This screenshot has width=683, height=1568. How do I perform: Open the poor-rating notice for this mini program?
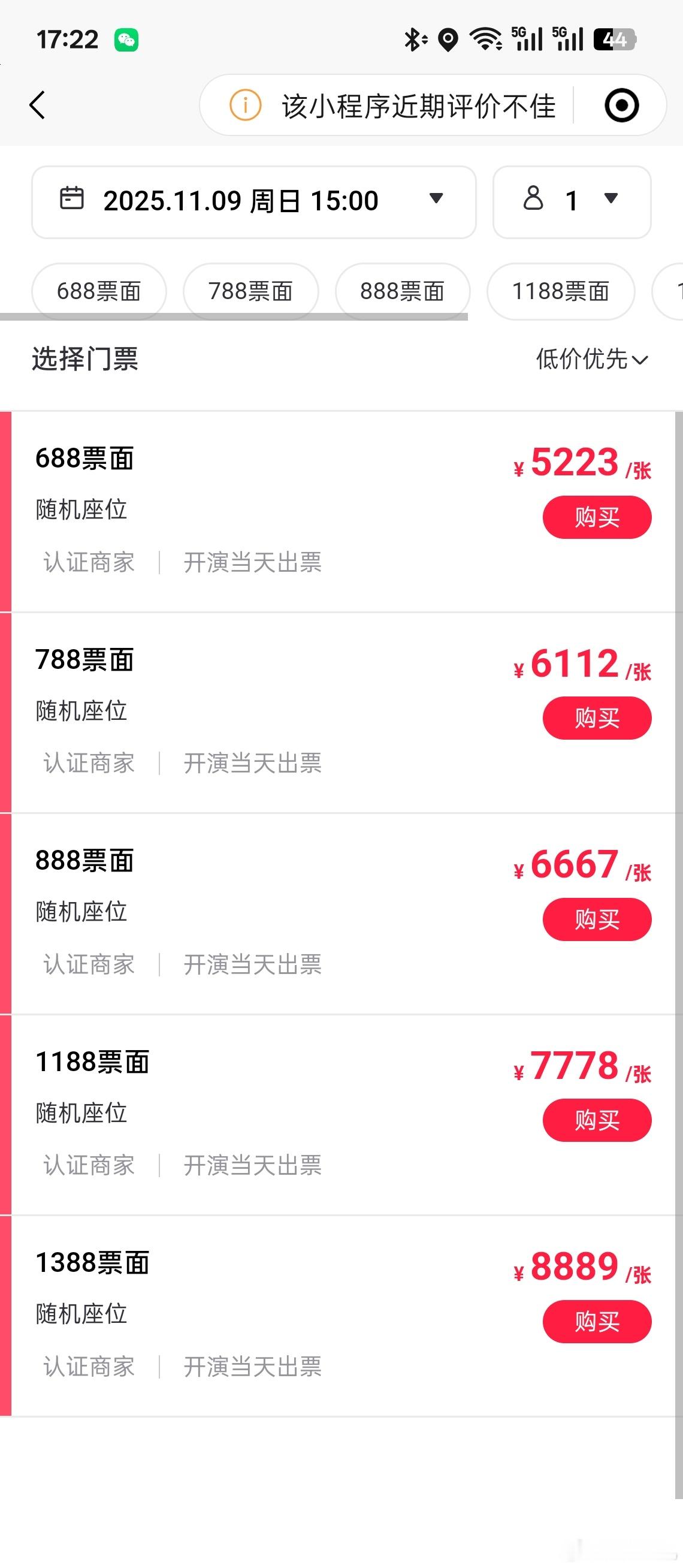click(393, 106)
